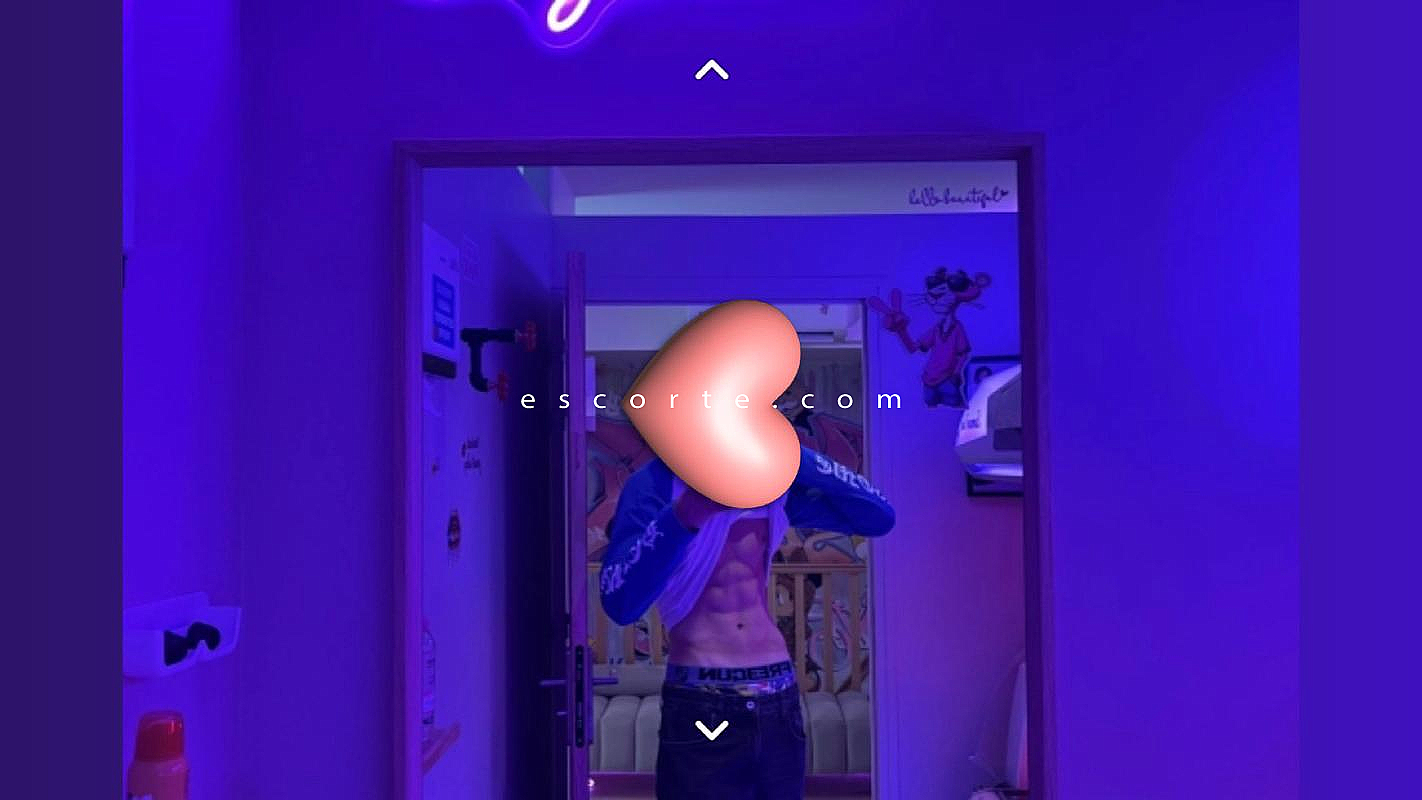Go to the previous photo with up chevron
Viewport: 1422px width, 800px height.
coord(711,70)
